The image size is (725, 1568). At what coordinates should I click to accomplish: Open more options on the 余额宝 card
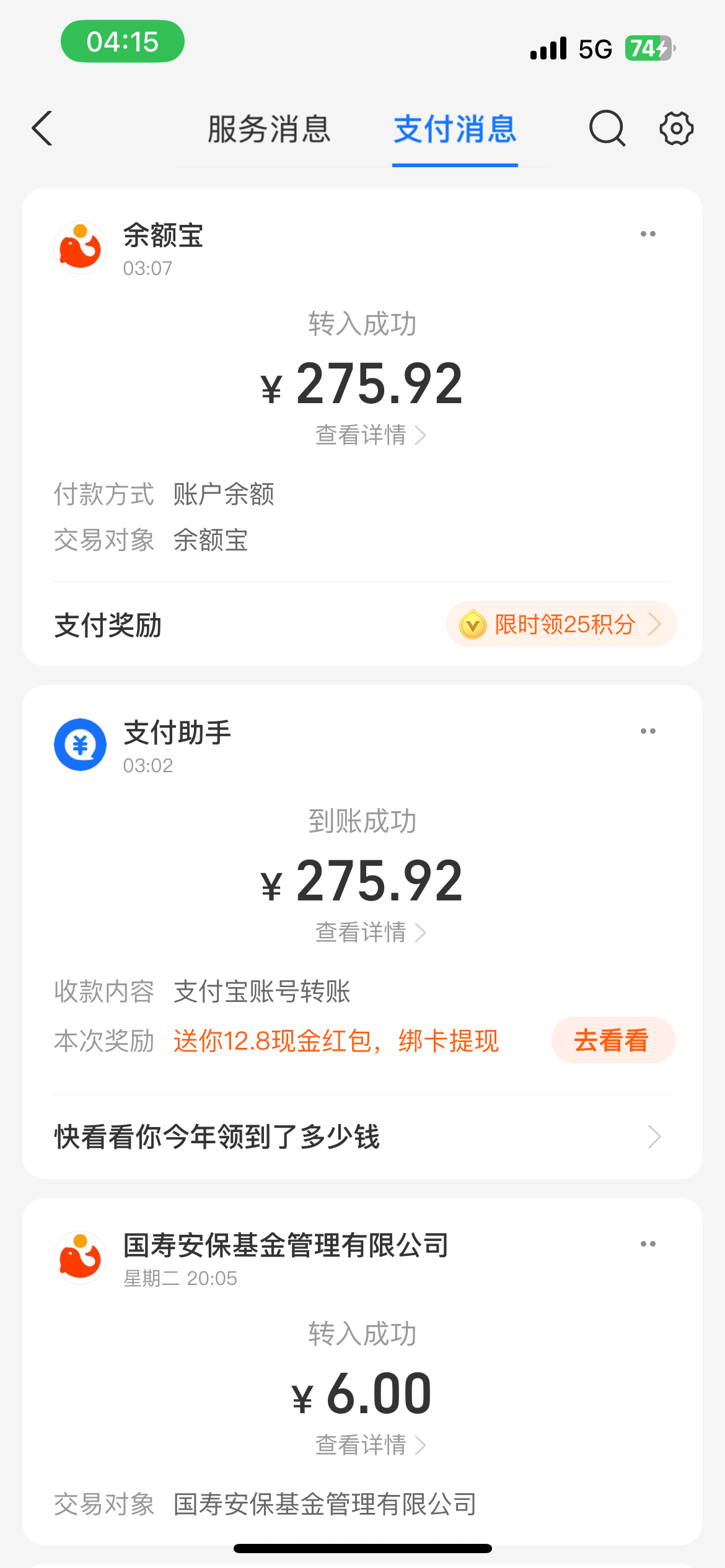[648, 234]
